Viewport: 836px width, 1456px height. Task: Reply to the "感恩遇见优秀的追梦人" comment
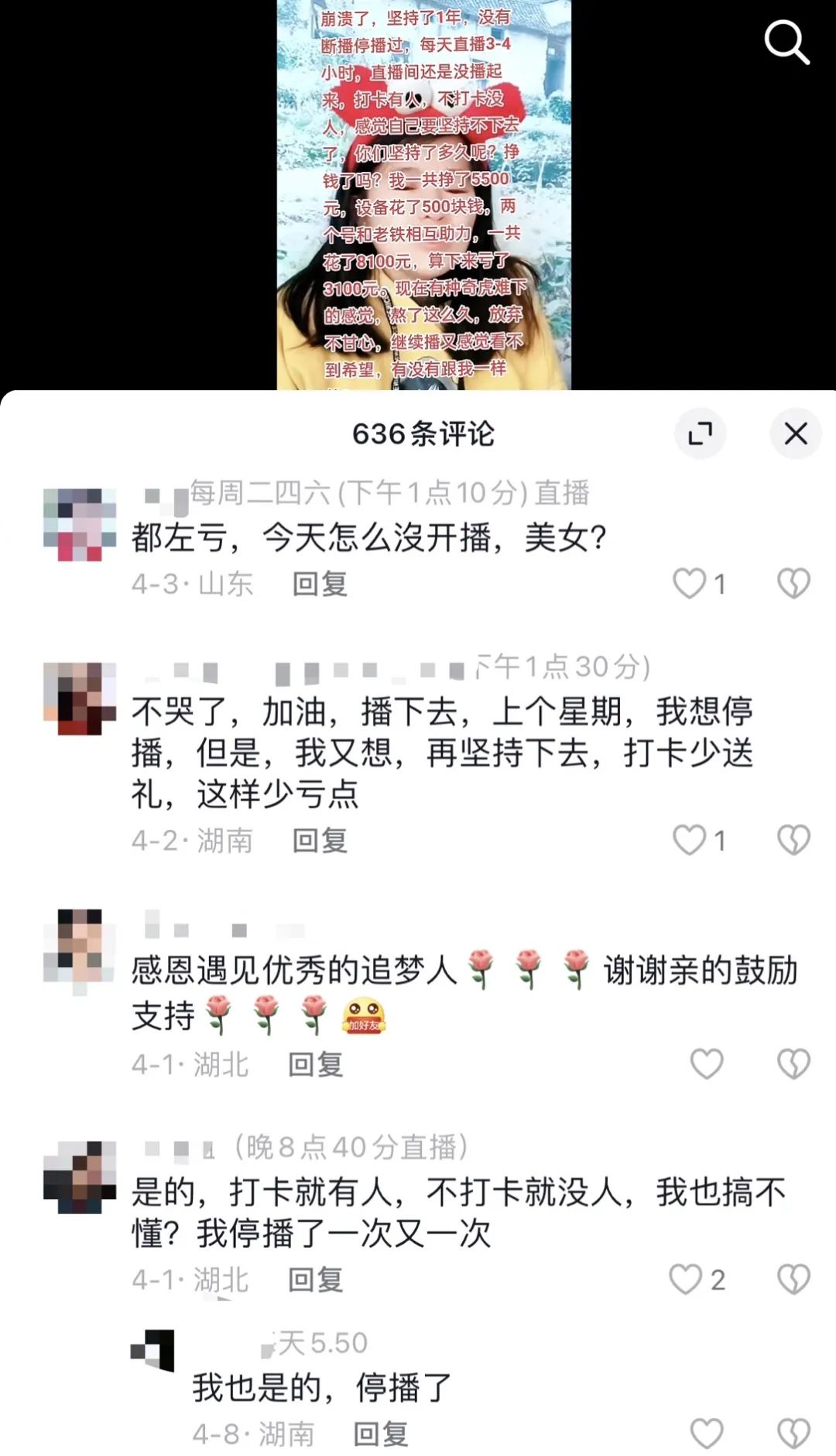tap(316, 1064)
